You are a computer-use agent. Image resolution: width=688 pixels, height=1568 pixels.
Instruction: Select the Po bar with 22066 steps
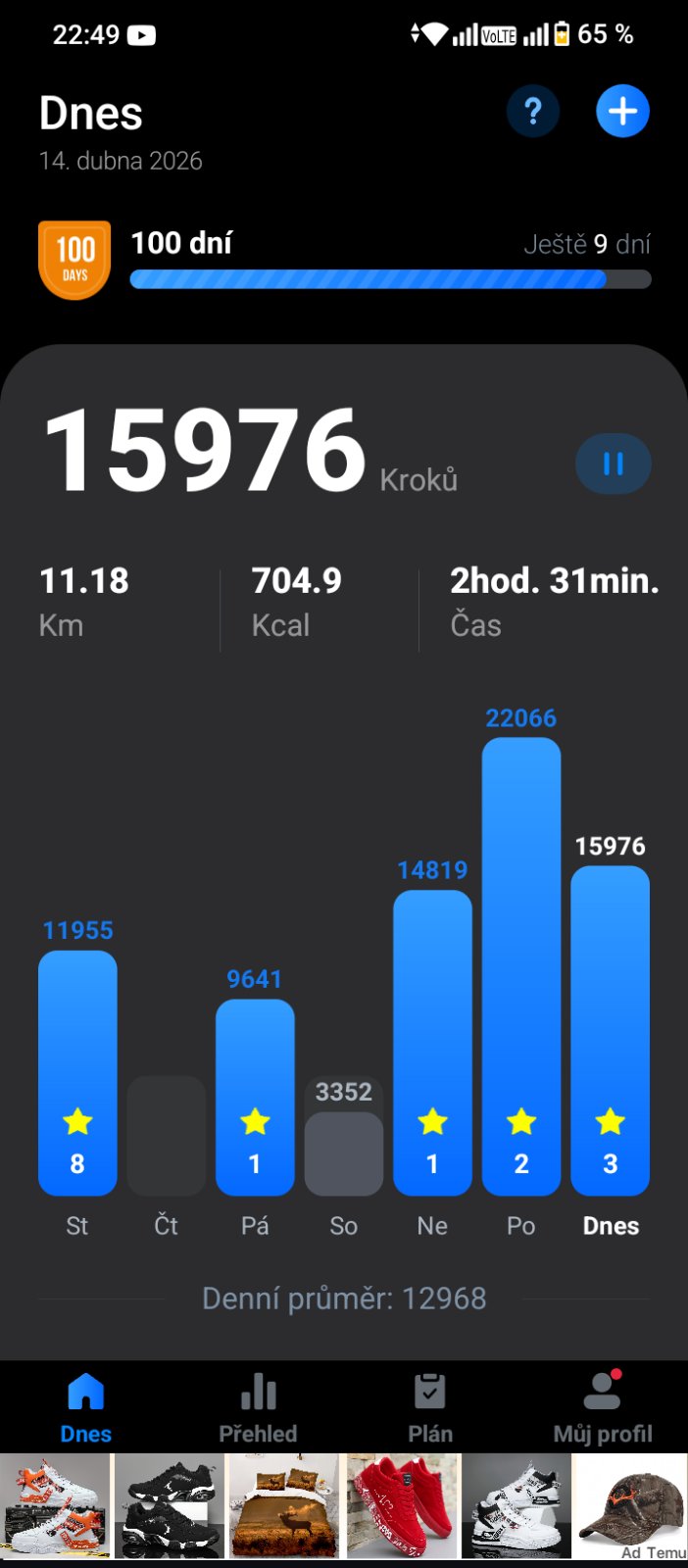point(521,965)
